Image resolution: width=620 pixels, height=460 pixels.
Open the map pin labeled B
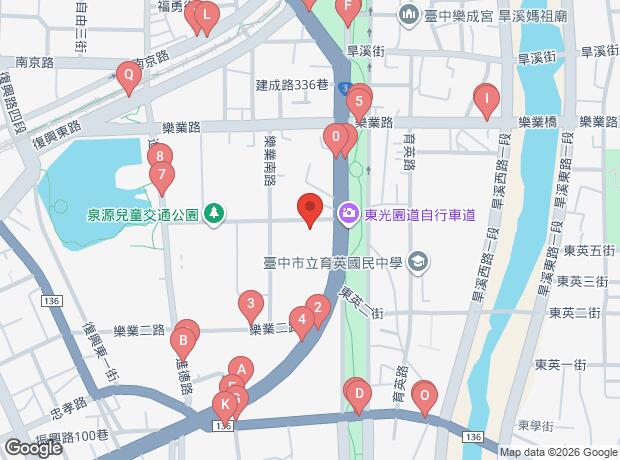pyautogui.click(x=182, y=342)
